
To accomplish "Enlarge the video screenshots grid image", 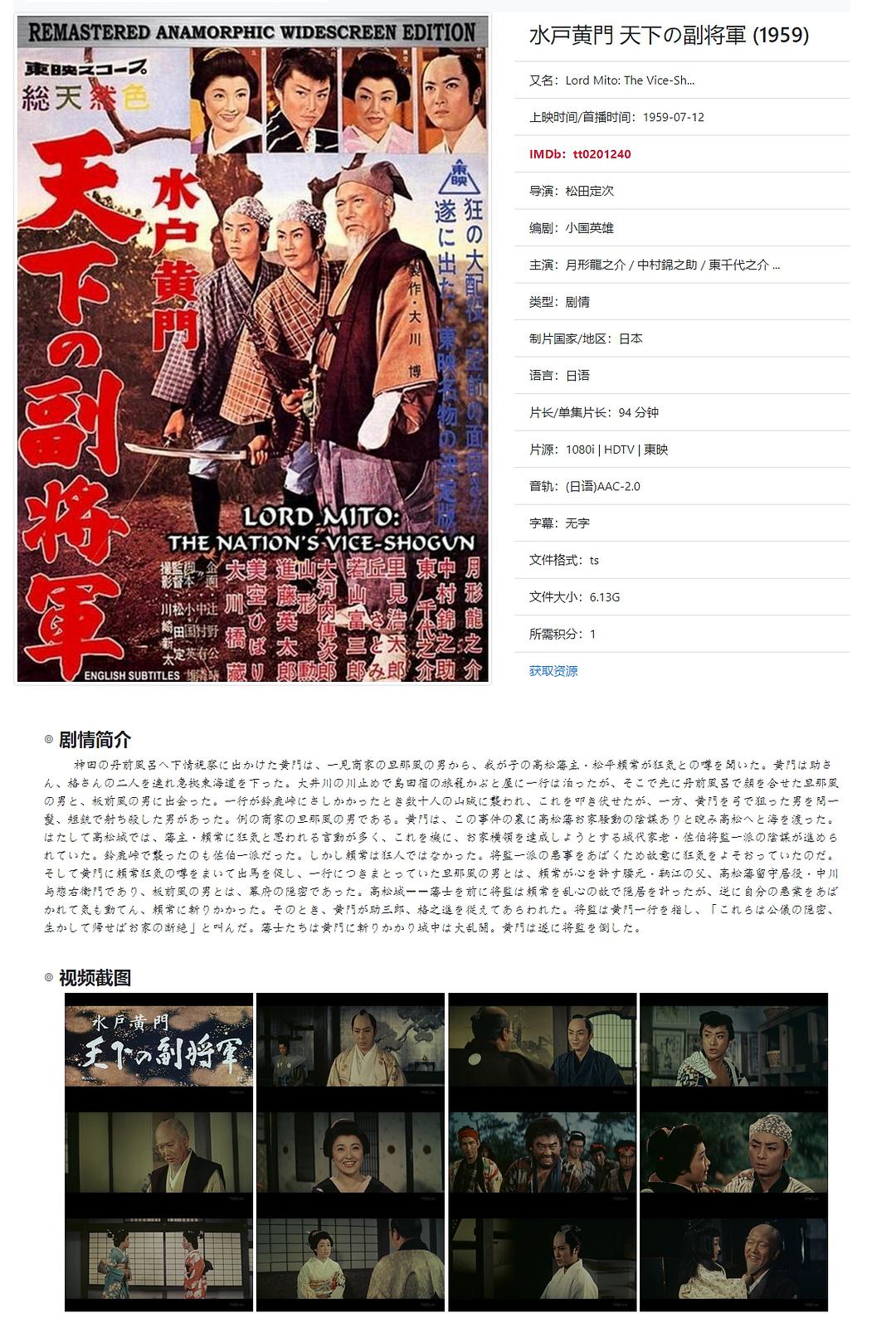I will (x=446, y=1151).
